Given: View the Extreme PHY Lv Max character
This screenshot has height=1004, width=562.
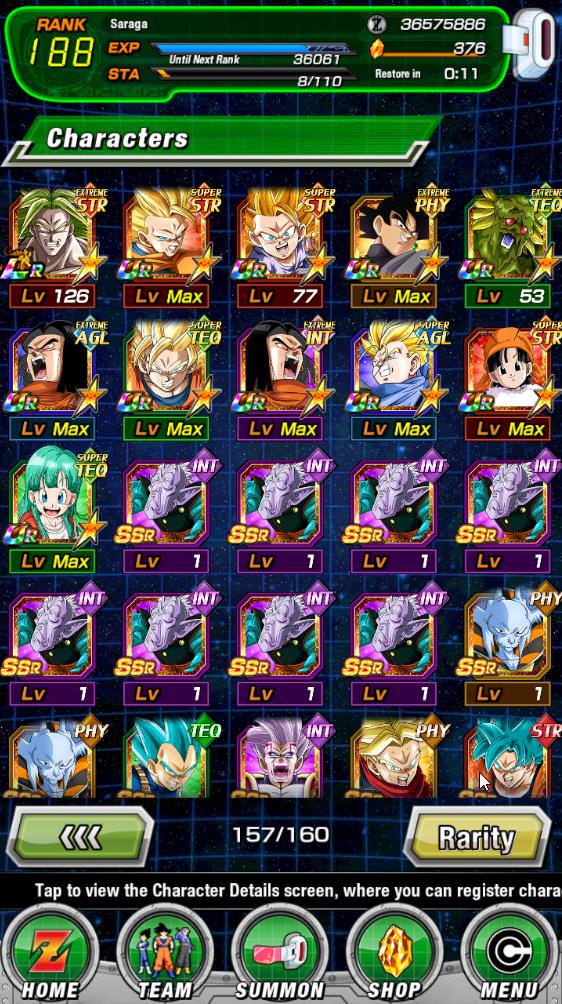Looking at the screenshot, I should click(396, 247).
